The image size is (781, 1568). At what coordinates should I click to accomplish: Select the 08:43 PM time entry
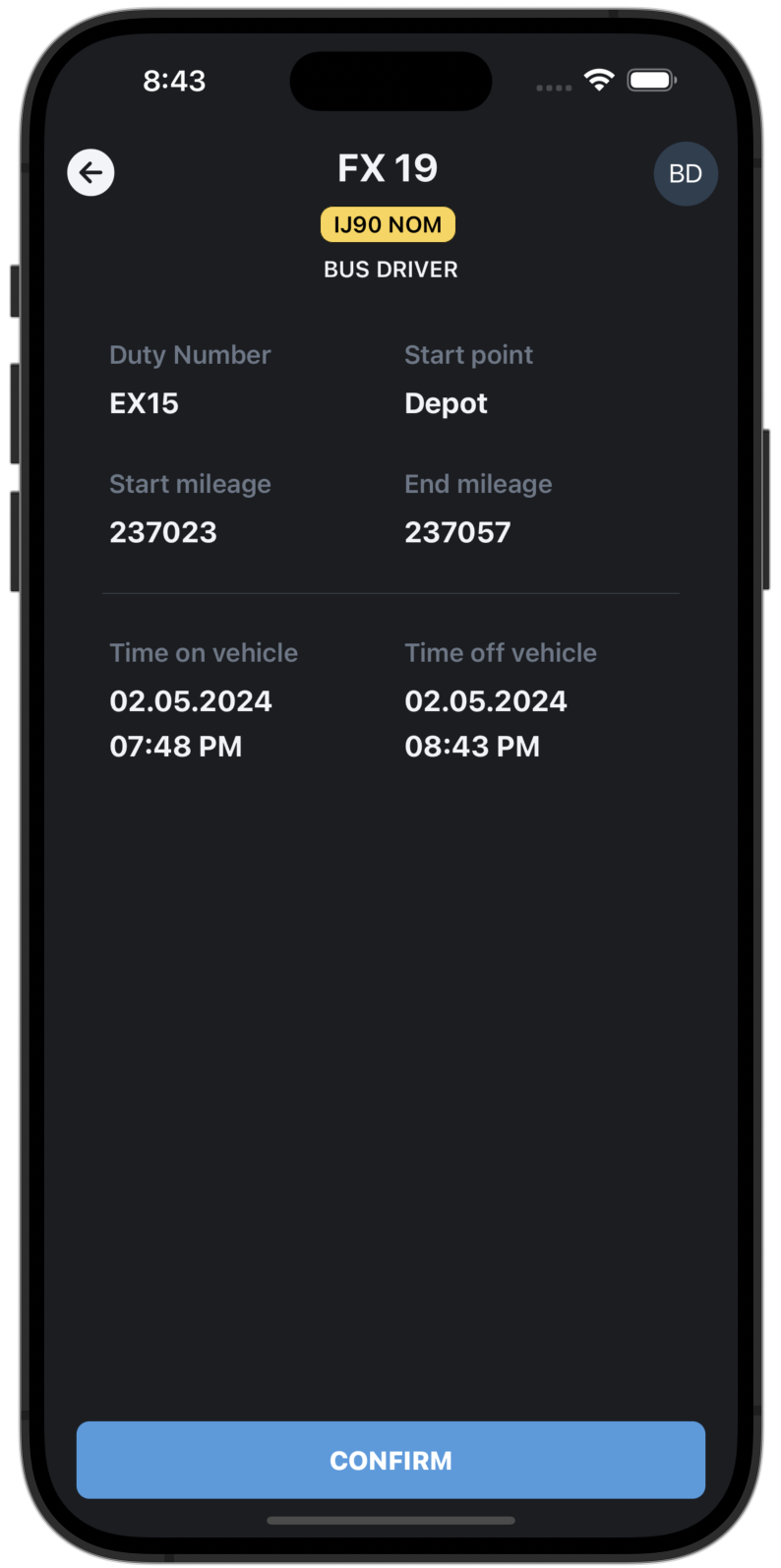[x=472, y=746]
